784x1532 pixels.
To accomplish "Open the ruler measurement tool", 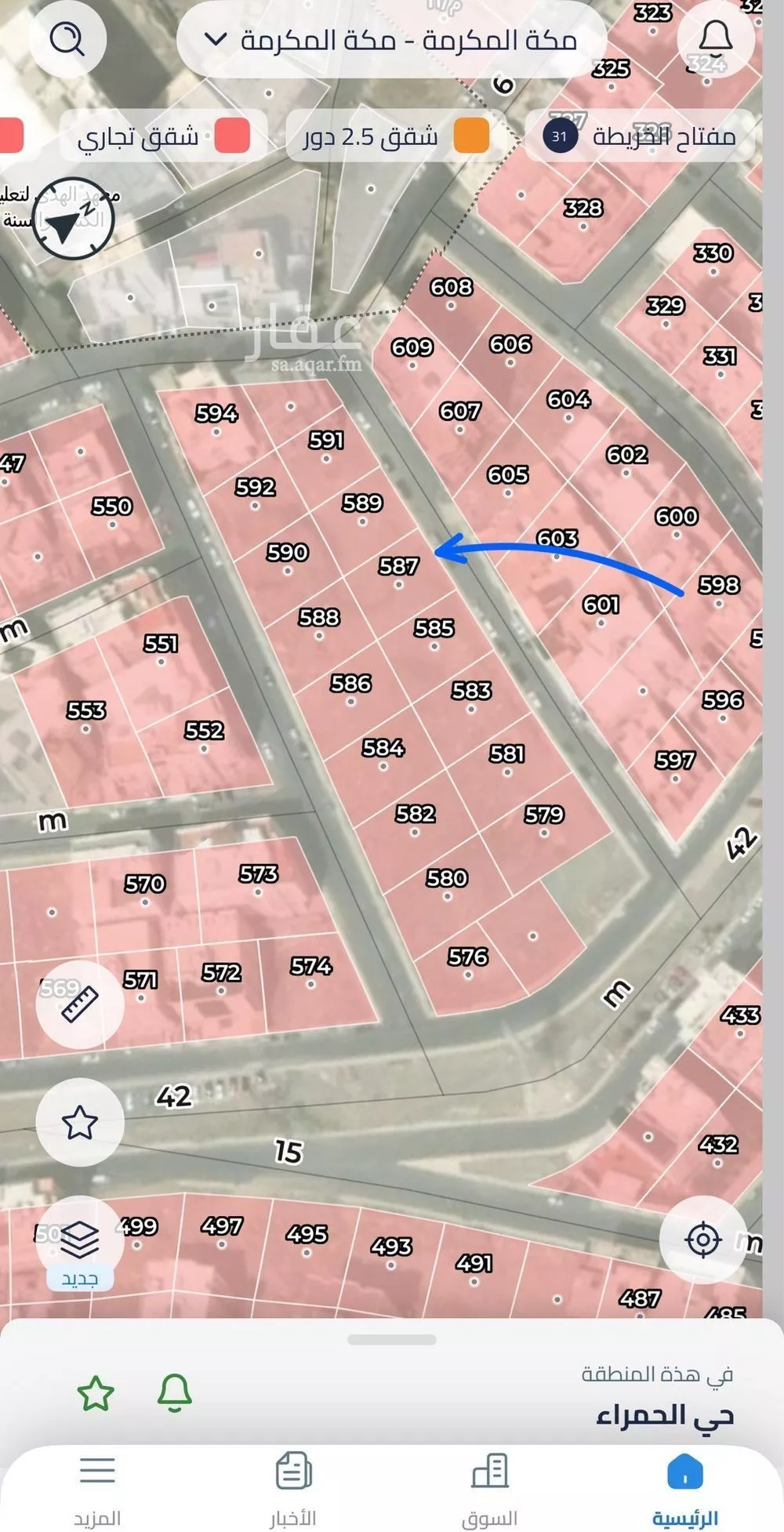I will point(80,1003).
